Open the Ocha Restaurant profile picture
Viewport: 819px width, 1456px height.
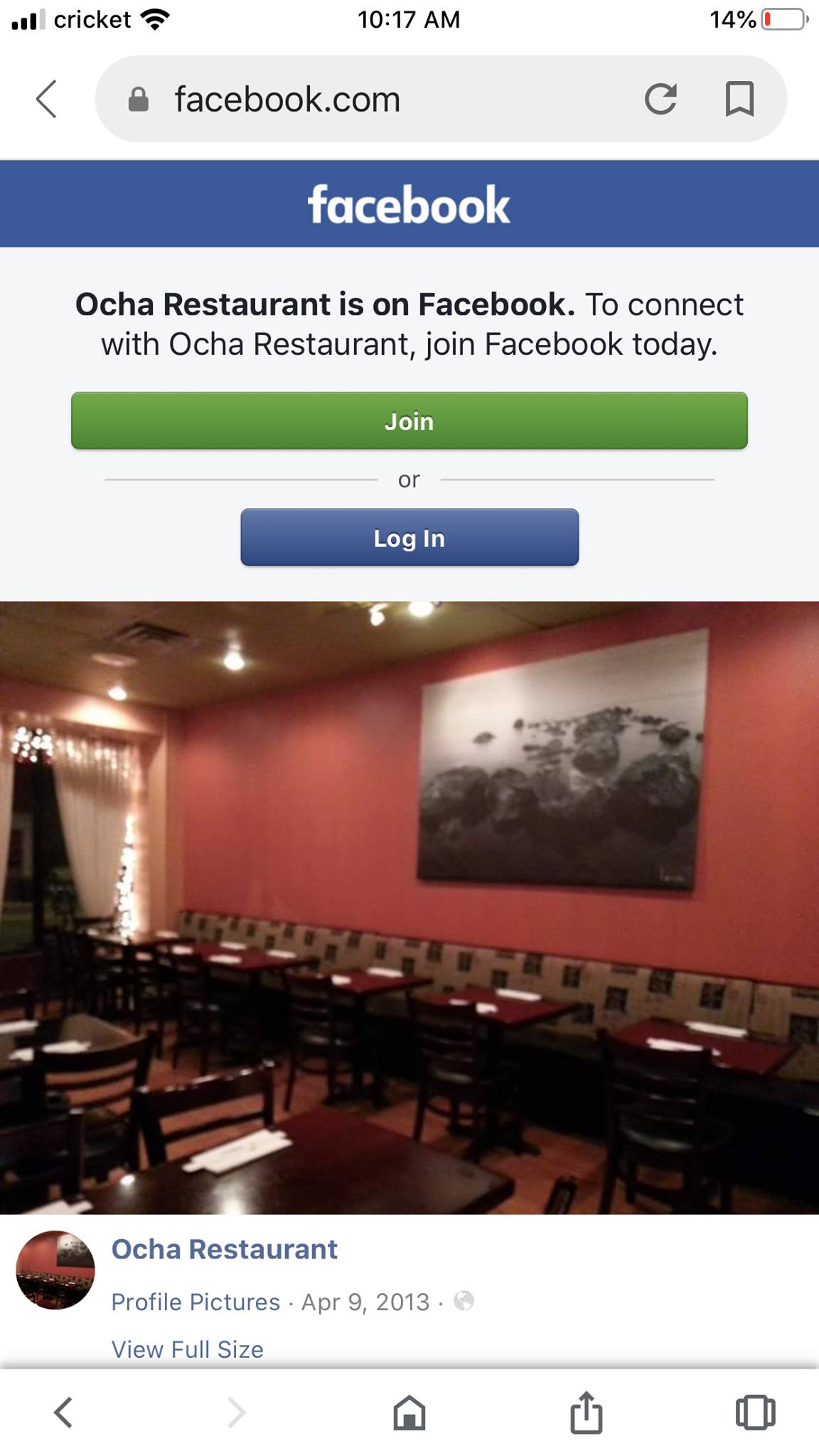[55, 1270]
